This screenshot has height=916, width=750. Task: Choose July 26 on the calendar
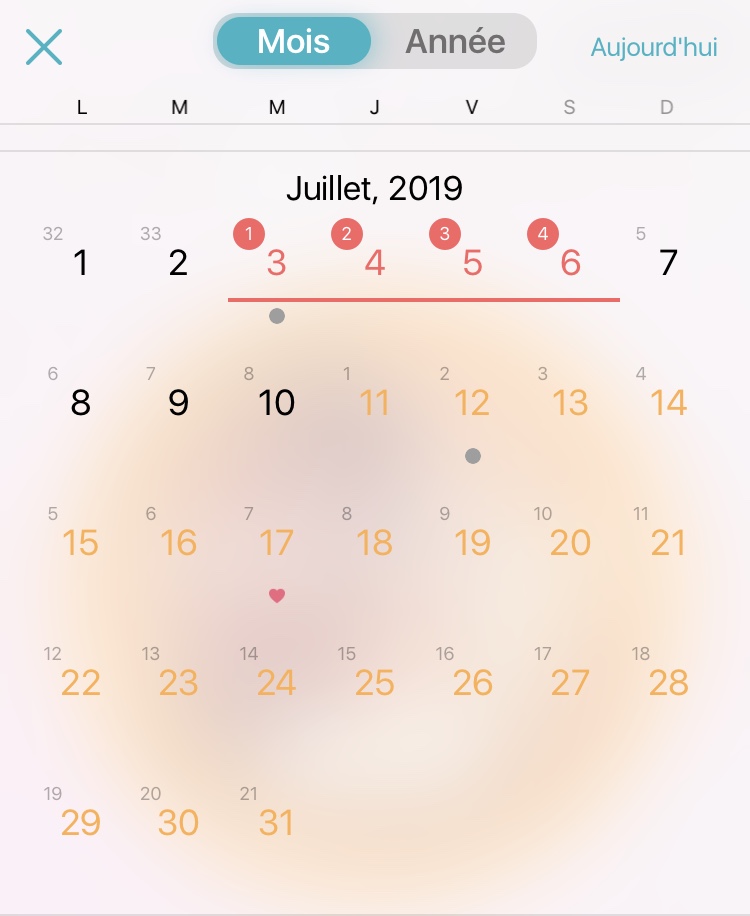coord(472,683)
